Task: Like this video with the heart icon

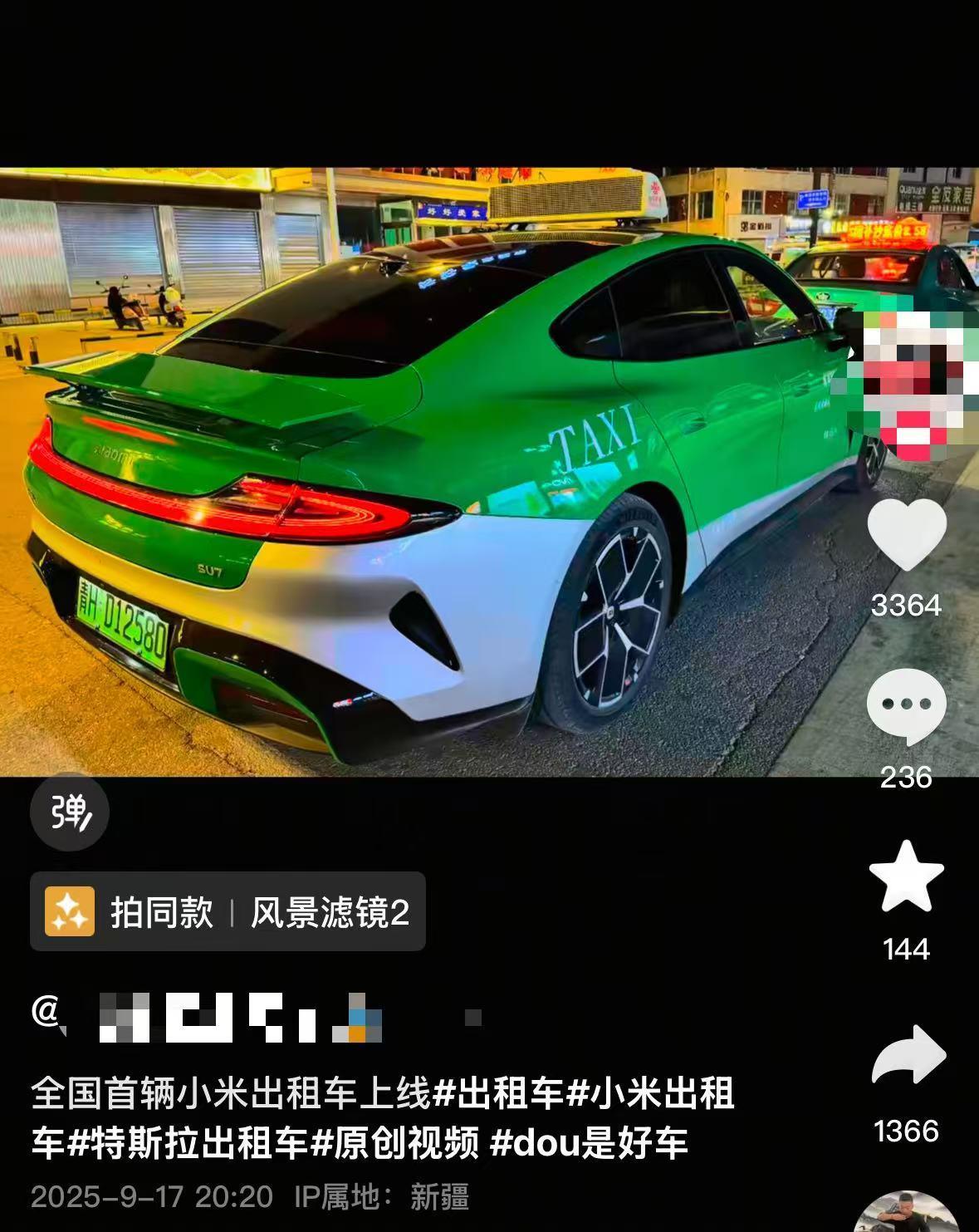Action: 906,535
